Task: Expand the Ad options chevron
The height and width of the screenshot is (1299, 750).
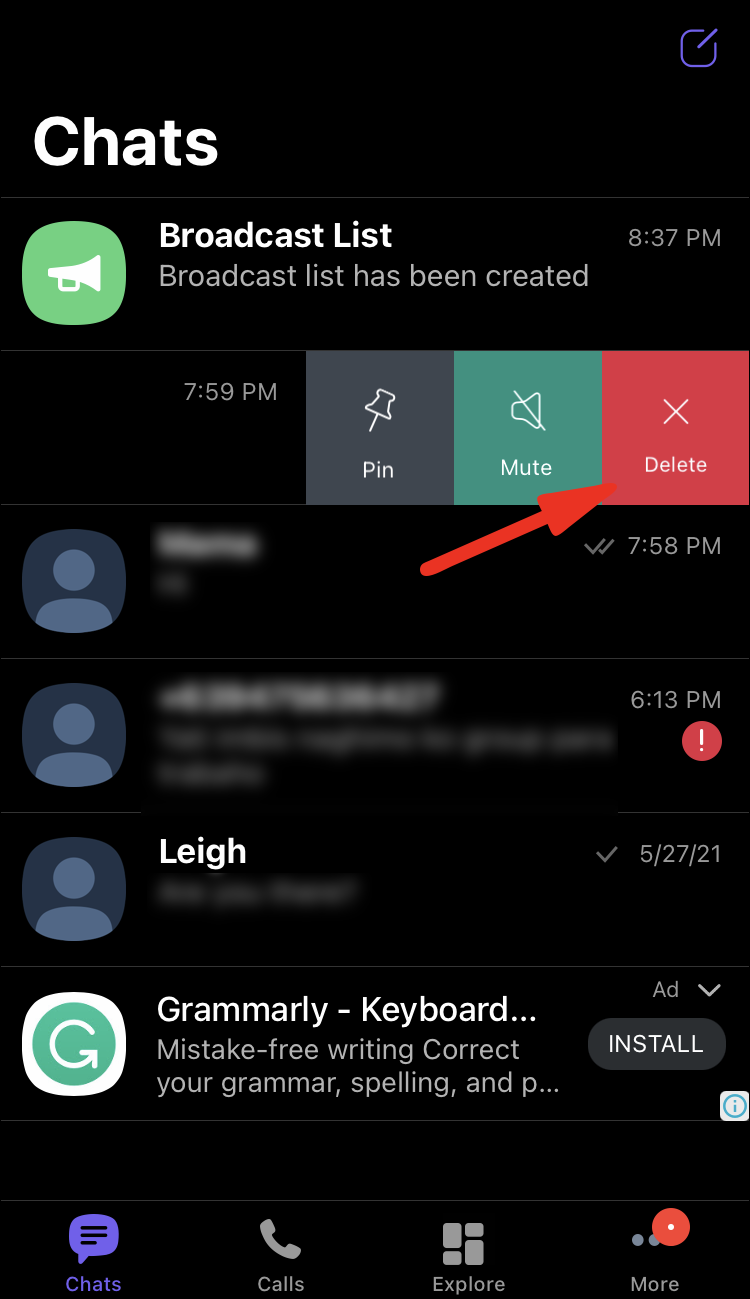Action: pyautogui.click(x=709, y=990)
